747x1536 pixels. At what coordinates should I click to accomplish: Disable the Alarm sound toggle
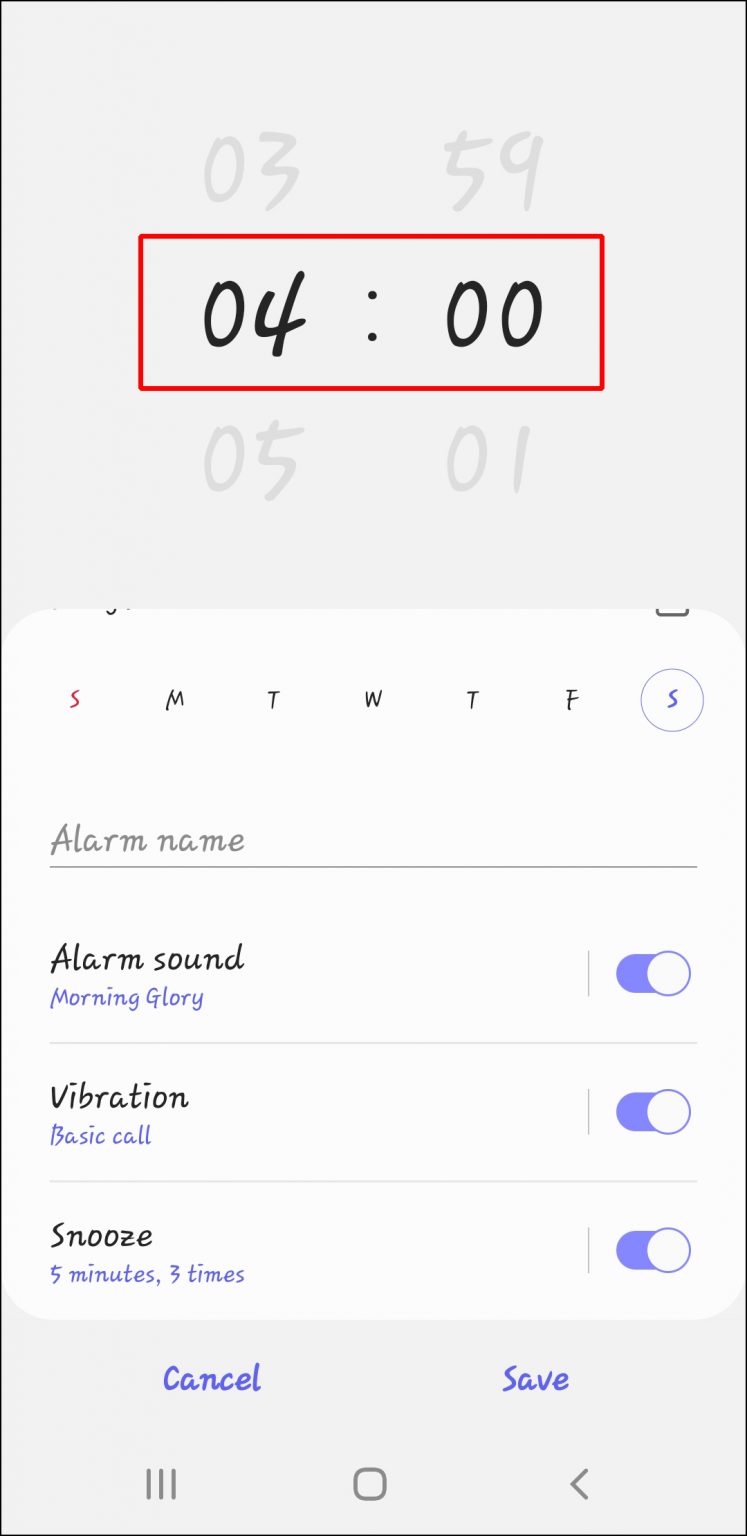[651, 973]
